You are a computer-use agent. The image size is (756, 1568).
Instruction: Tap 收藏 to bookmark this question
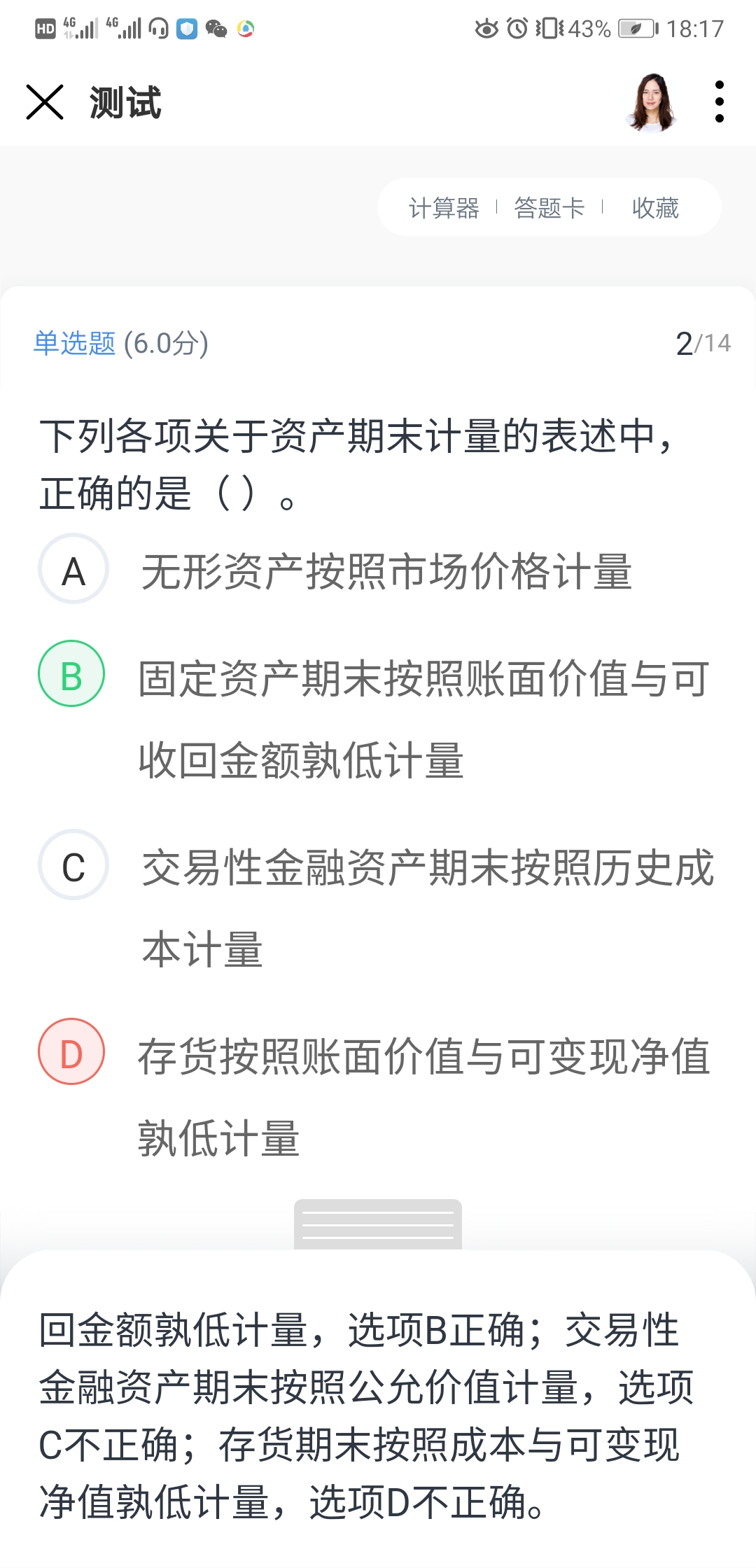point(655,208)
